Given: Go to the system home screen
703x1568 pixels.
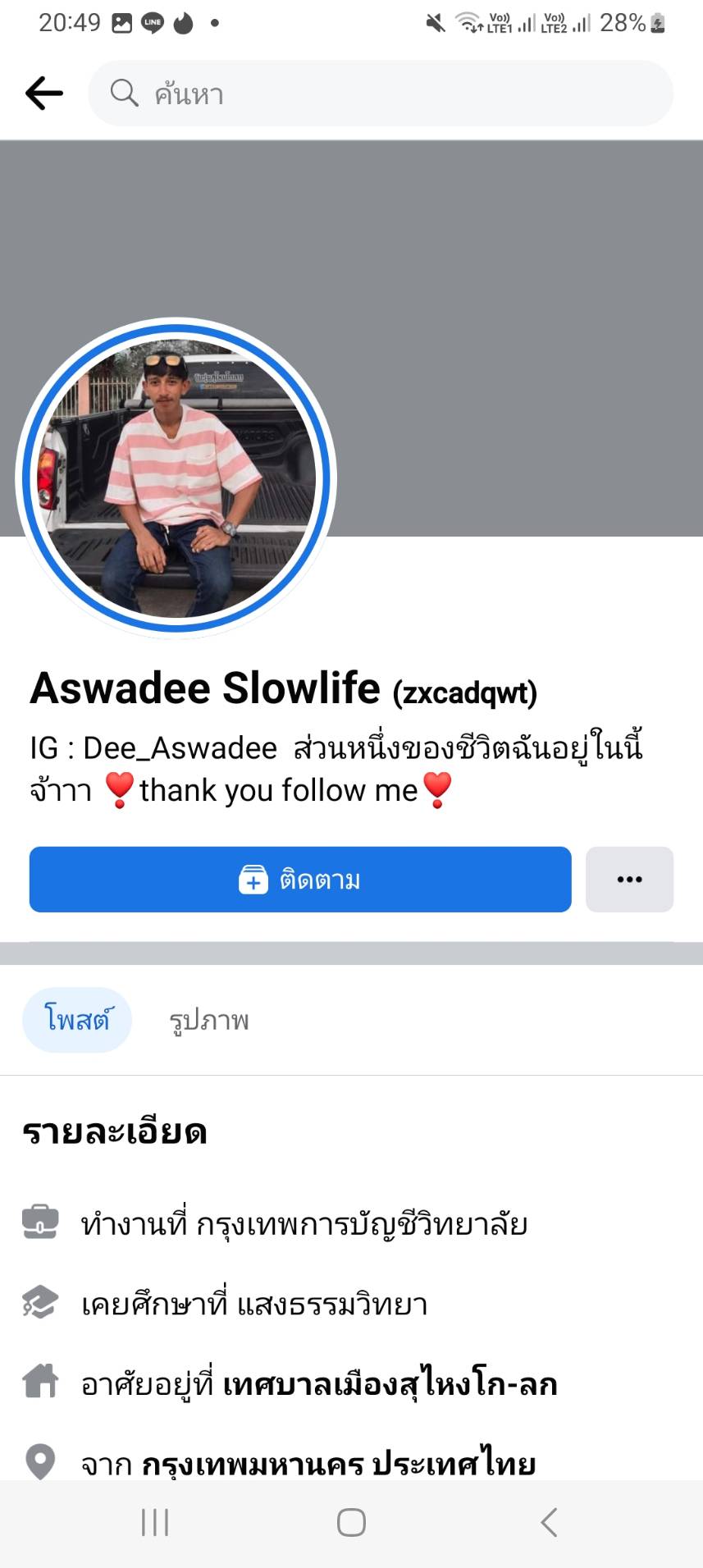Looking at the screenshot, I should (351, 1523).
